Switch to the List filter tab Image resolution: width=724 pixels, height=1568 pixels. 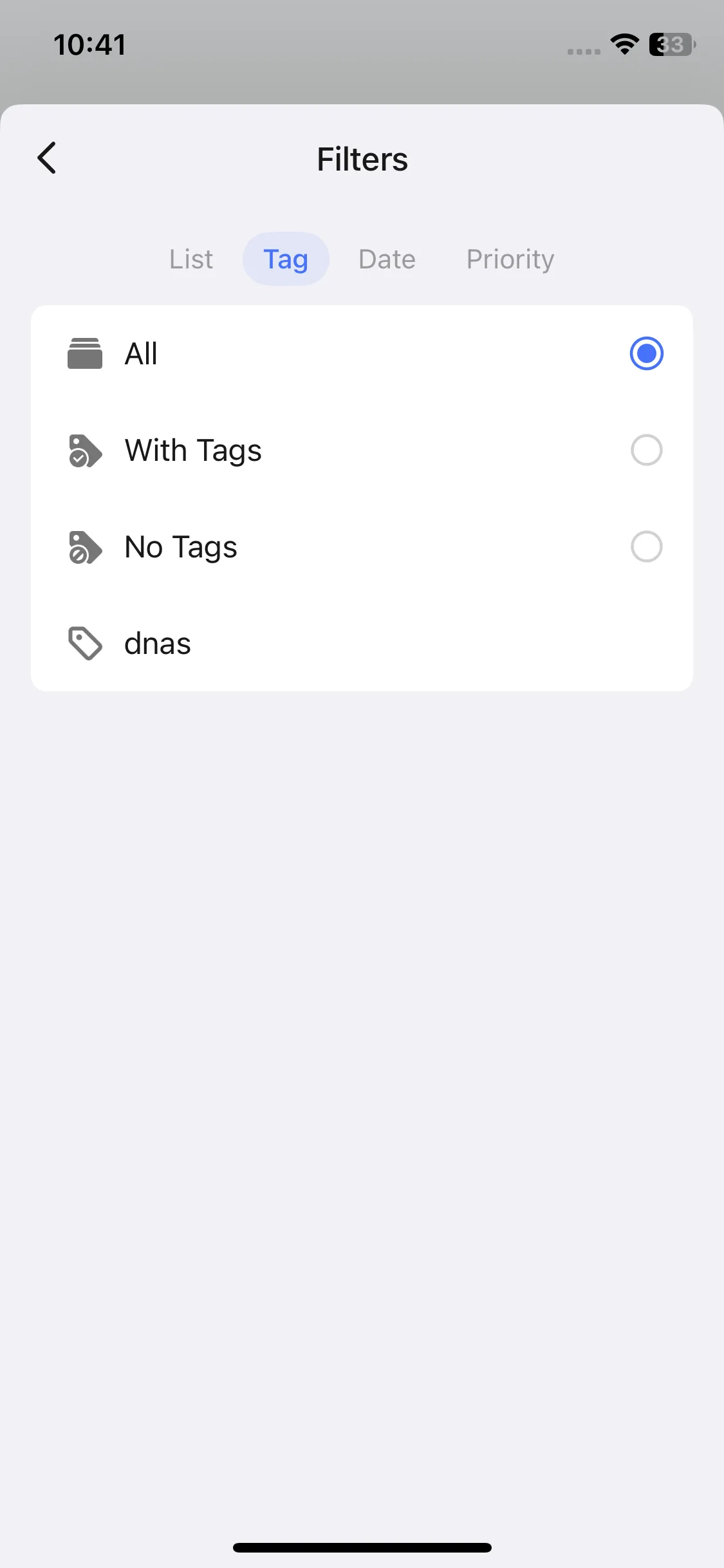pos(191,259)
